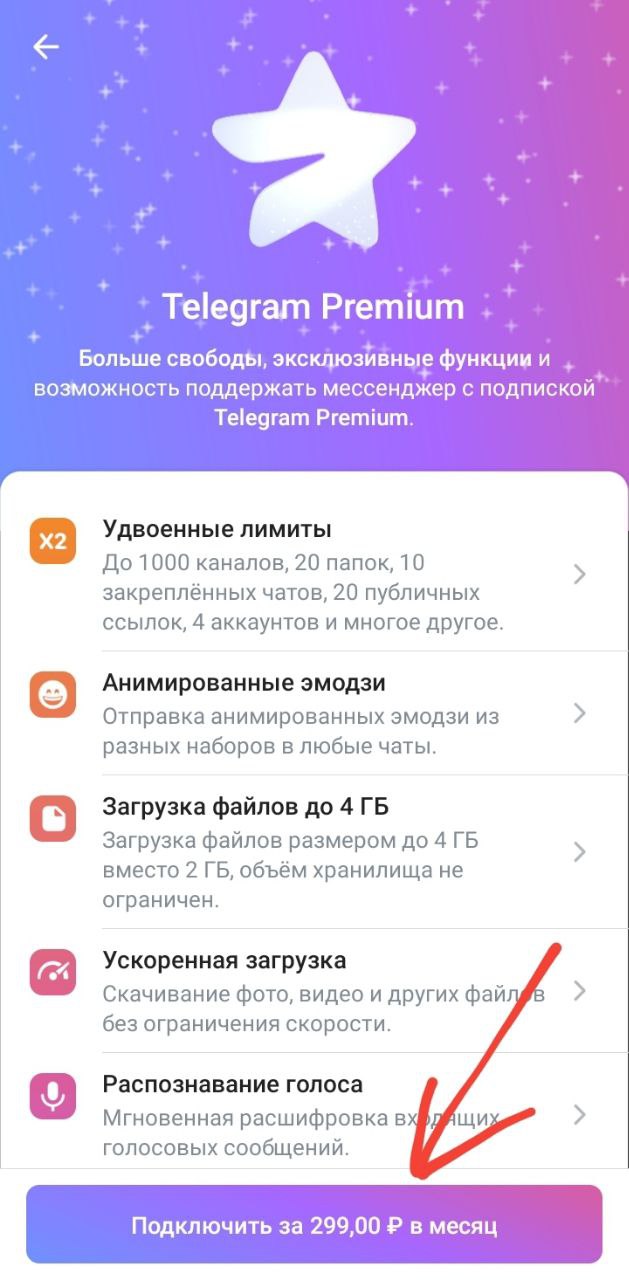Show the Ускоренная загрузка feature
Viewport: 629px width, 1280px height.
tap(314, 990)
